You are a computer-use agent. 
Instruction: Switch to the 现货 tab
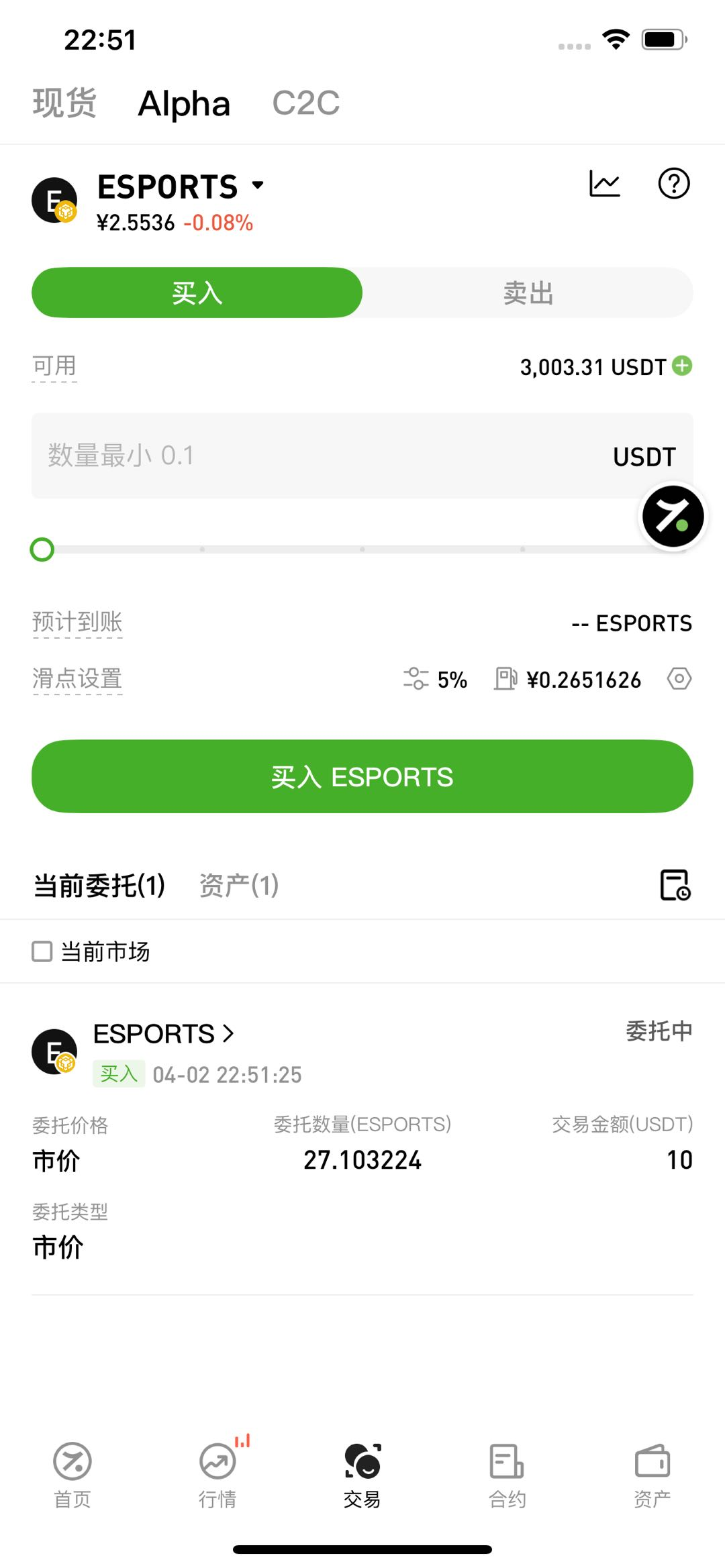pyautogui.click(x=64, y=103)
